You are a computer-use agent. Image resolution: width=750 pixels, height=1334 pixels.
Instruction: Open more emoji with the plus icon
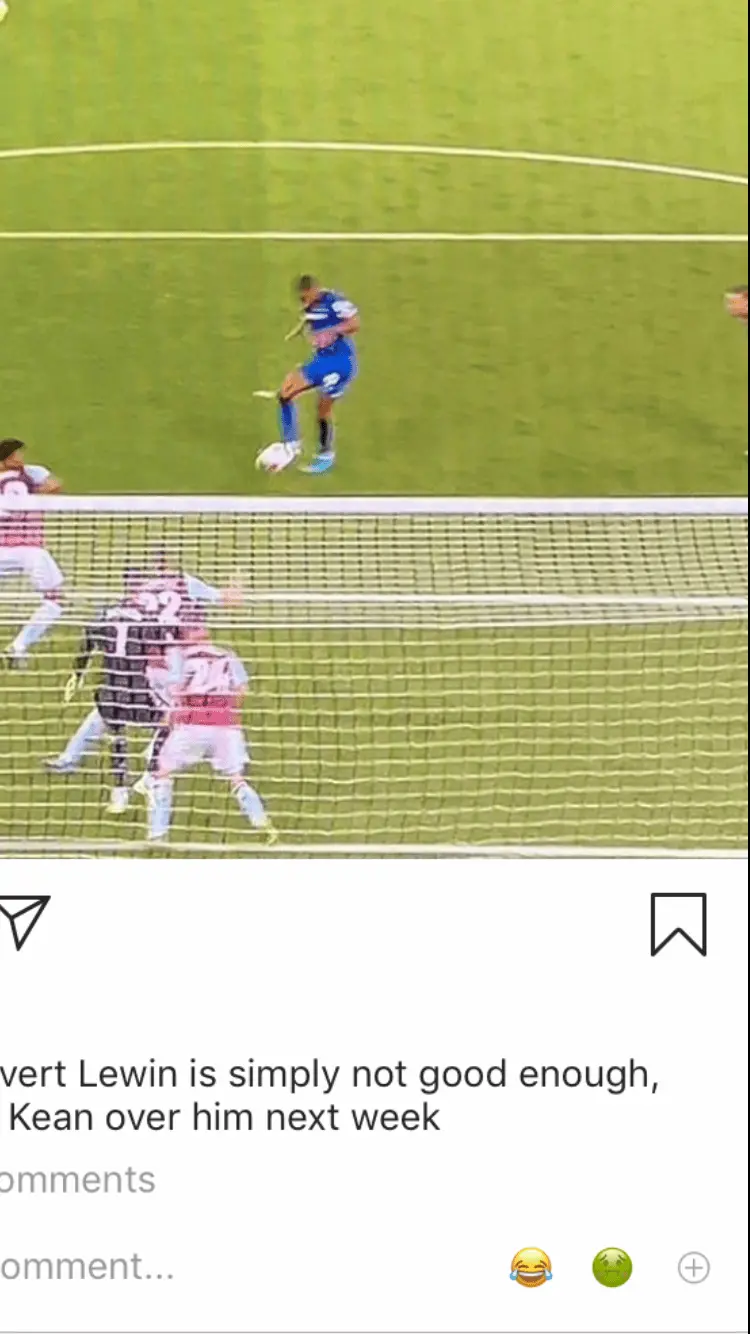point(694,1268)
